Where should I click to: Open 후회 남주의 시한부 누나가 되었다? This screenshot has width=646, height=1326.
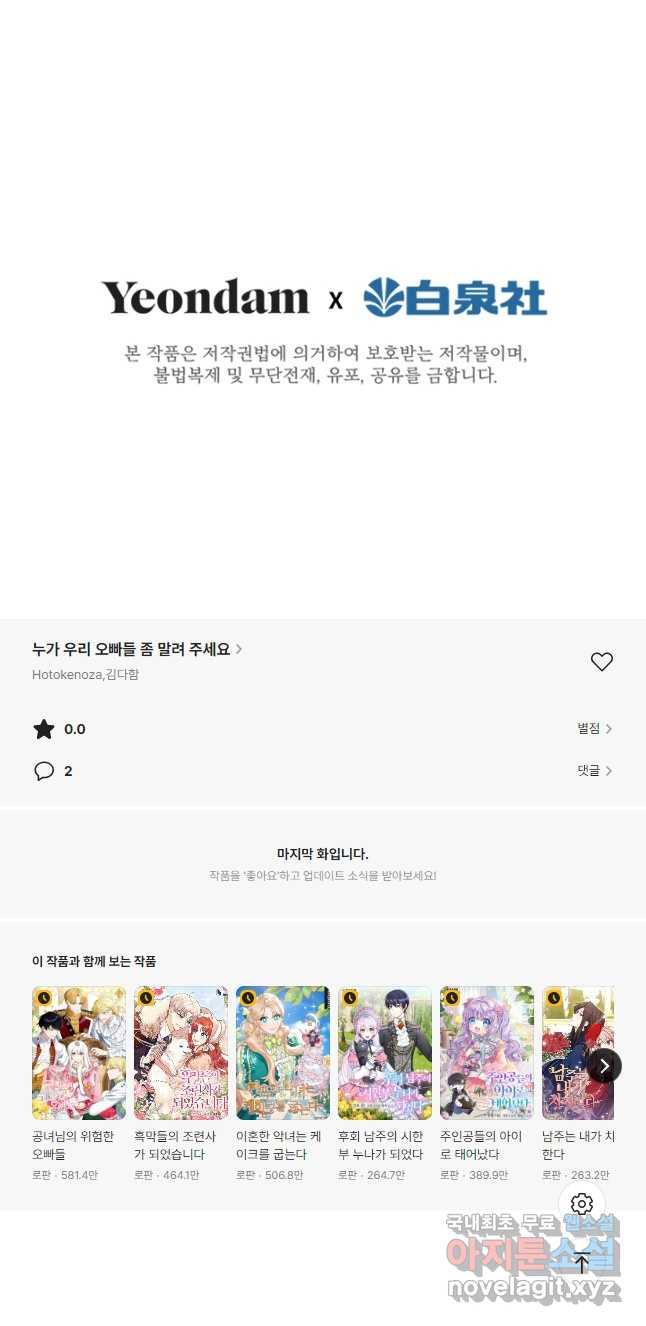(385, 1053)
